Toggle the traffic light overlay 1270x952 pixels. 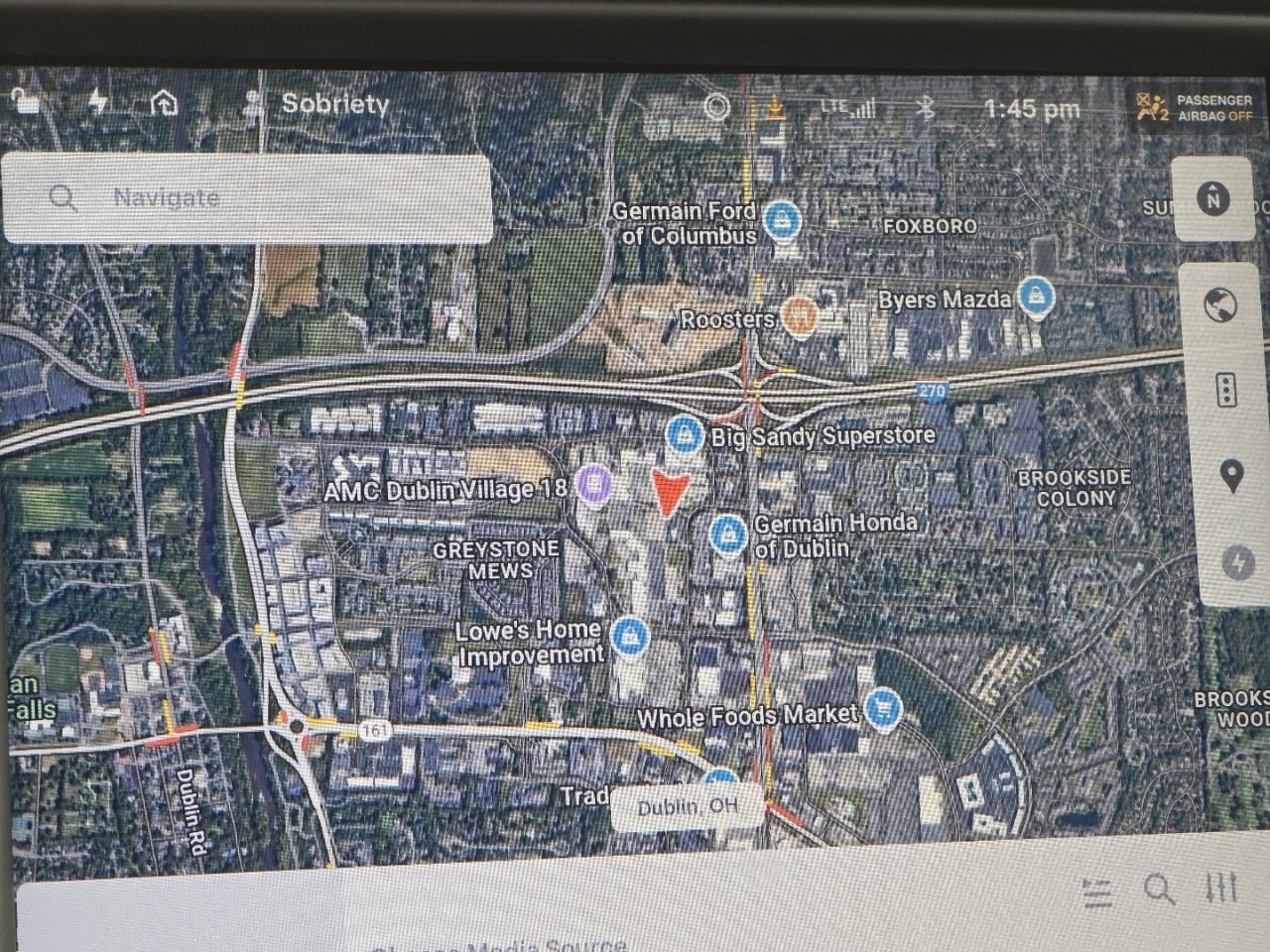pos(1226,390)
